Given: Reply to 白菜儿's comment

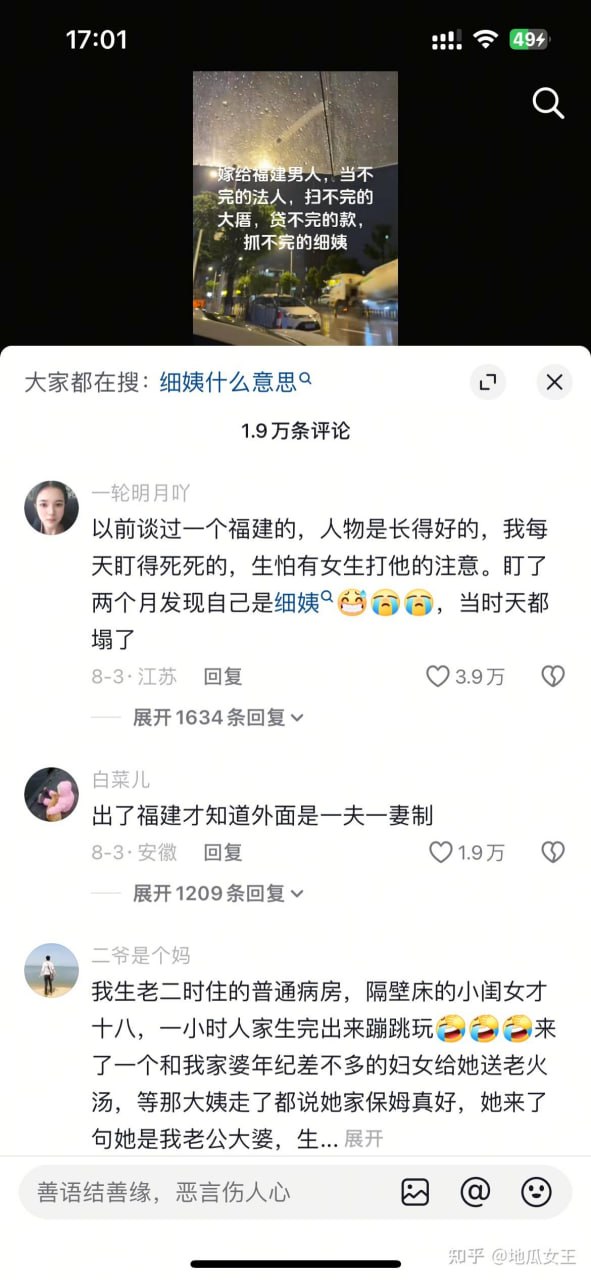Looking at the screenshot, I should (x=223, y=852).
